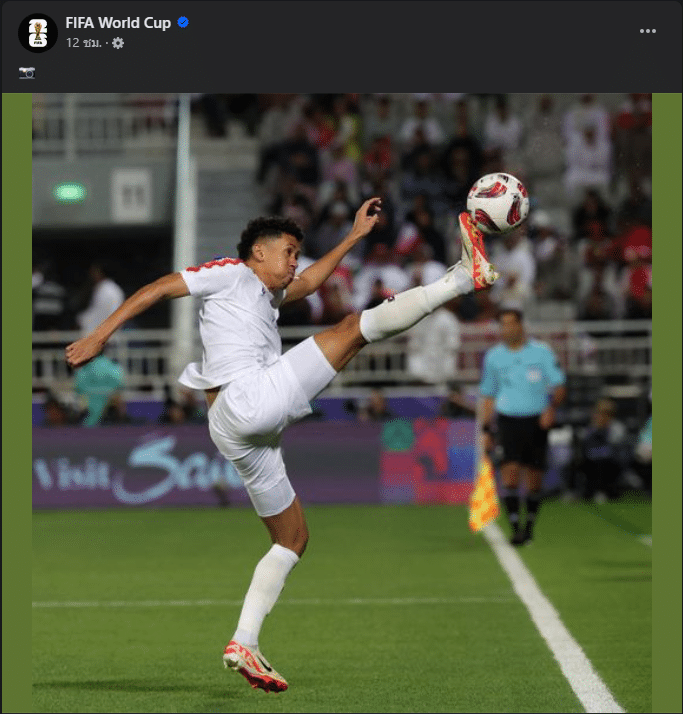The width and height of the screenshot is (683, 714).
Task: View the post's audience settings gear icon
Action: pyautogui.click(x=118, y=43)
